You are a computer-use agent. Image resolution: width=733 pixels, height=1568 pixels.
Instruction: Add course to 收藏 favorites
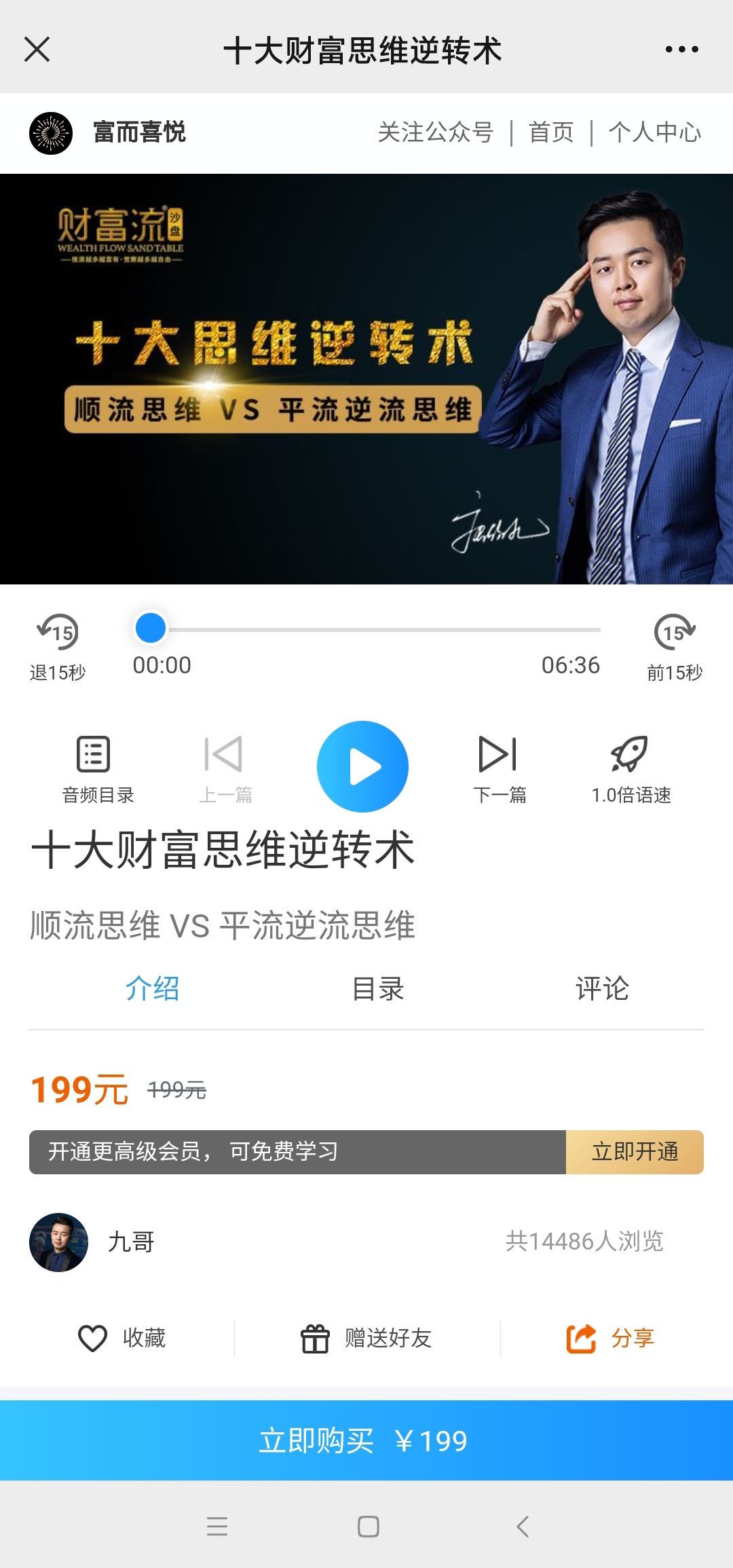122,1339
